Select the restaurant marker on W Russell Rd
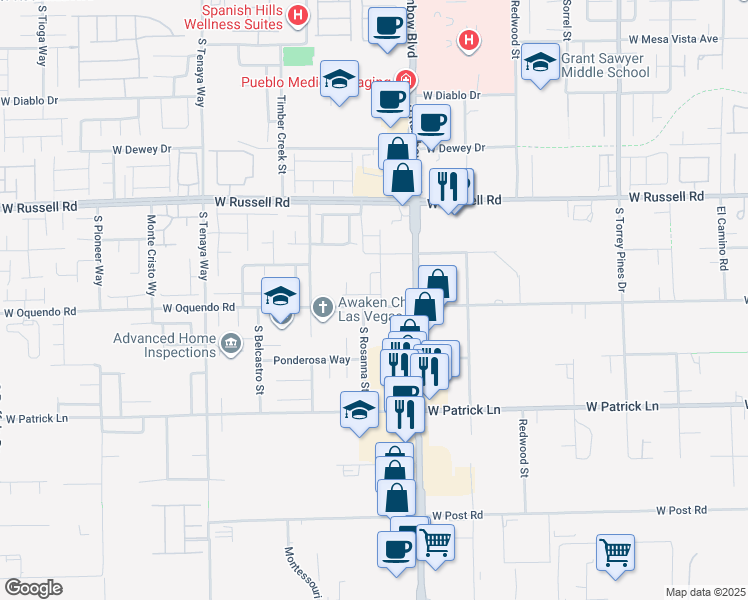 click(x=448, y=190)
